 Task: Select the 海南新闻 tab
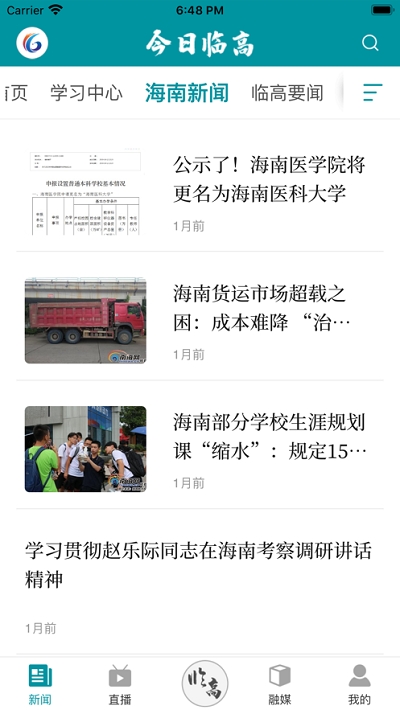(187, 93)
